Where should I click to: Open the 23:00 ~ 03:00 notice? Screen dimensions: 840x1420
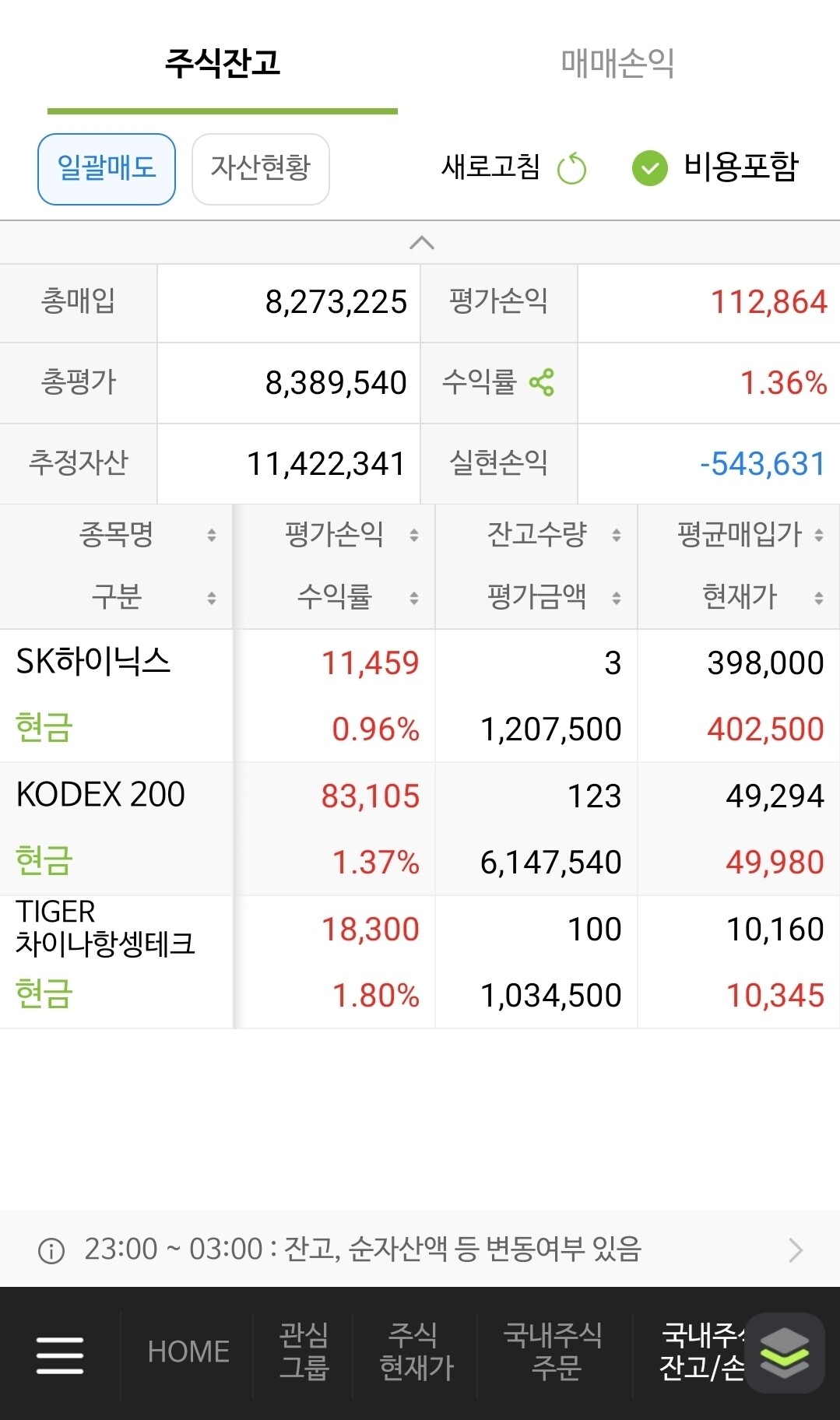click(x=420, y=1249)
